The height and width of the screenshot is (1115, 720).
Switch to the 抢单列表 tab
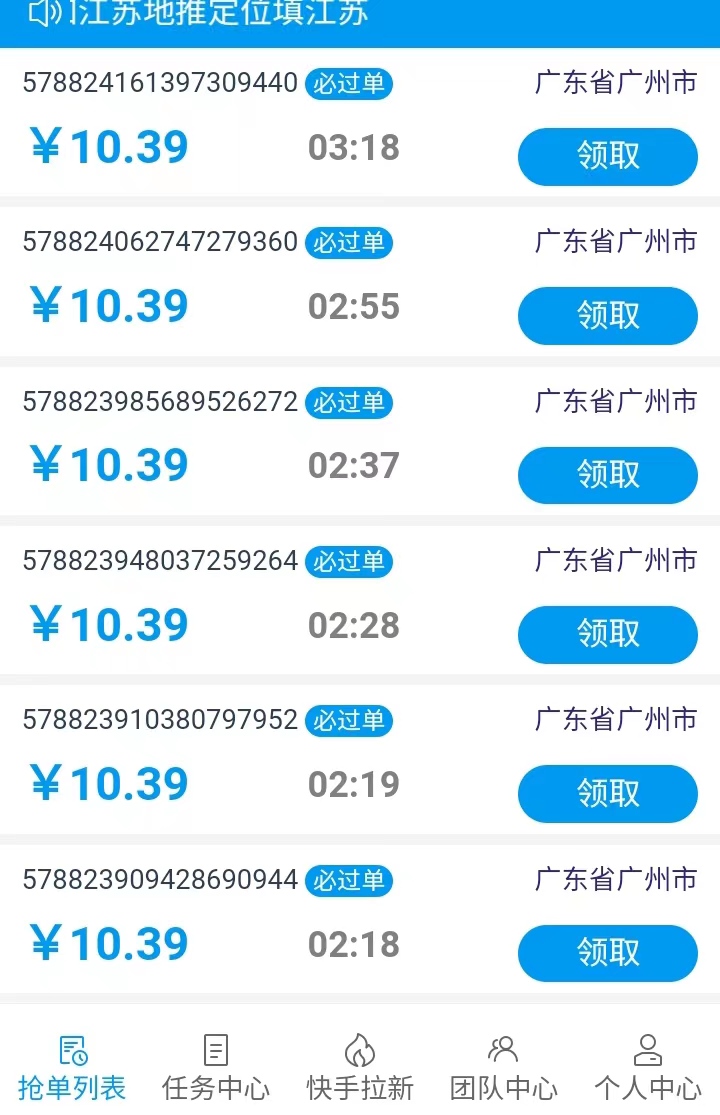(72, 1067)
